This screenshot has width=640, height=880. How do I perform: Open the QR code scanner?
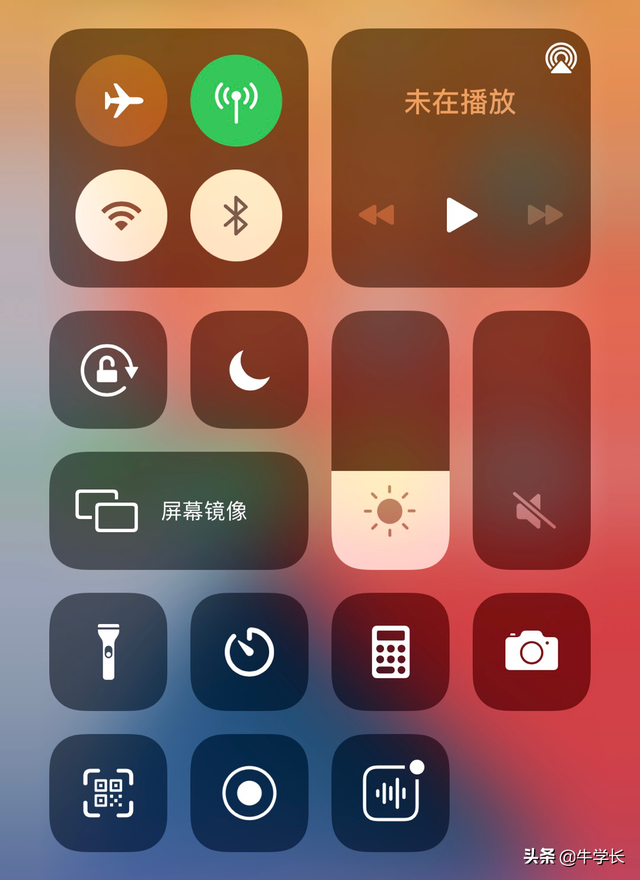point(108,793)
